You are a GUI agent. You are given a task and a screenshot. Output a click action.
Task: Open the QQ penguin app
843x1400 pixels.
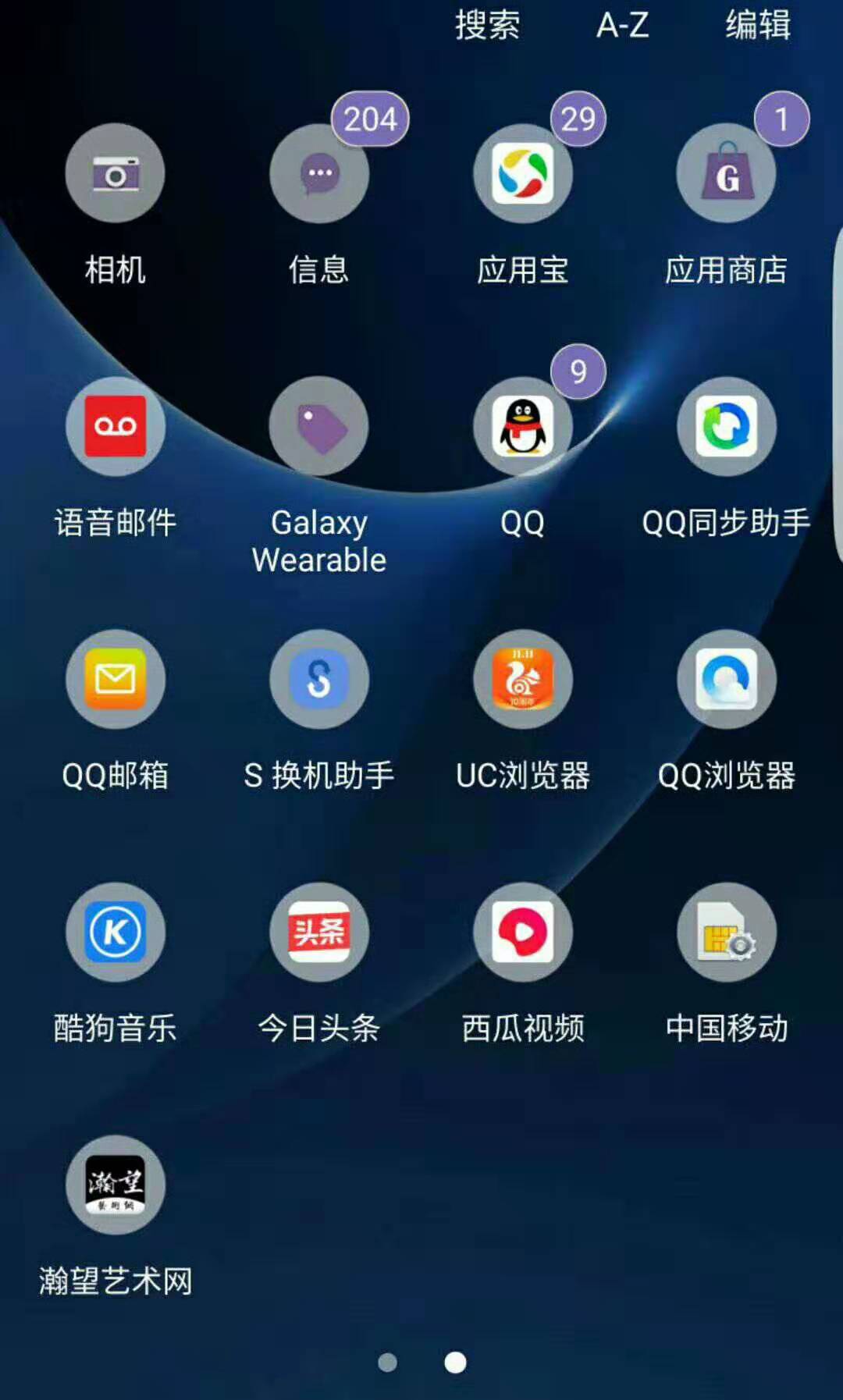pyautogui.click(x=523, y=426)
